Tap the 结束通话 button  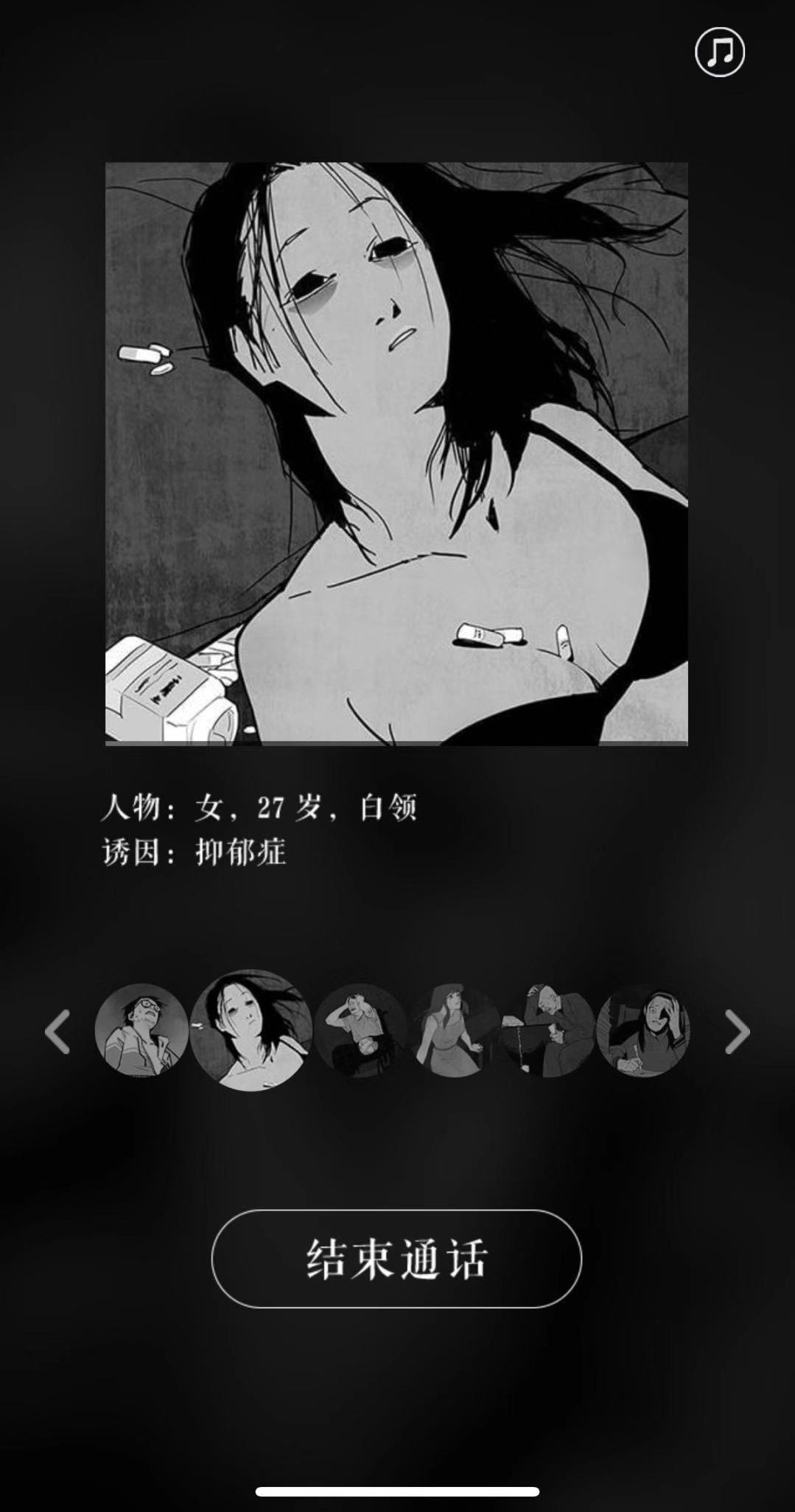pos(396,1259)
